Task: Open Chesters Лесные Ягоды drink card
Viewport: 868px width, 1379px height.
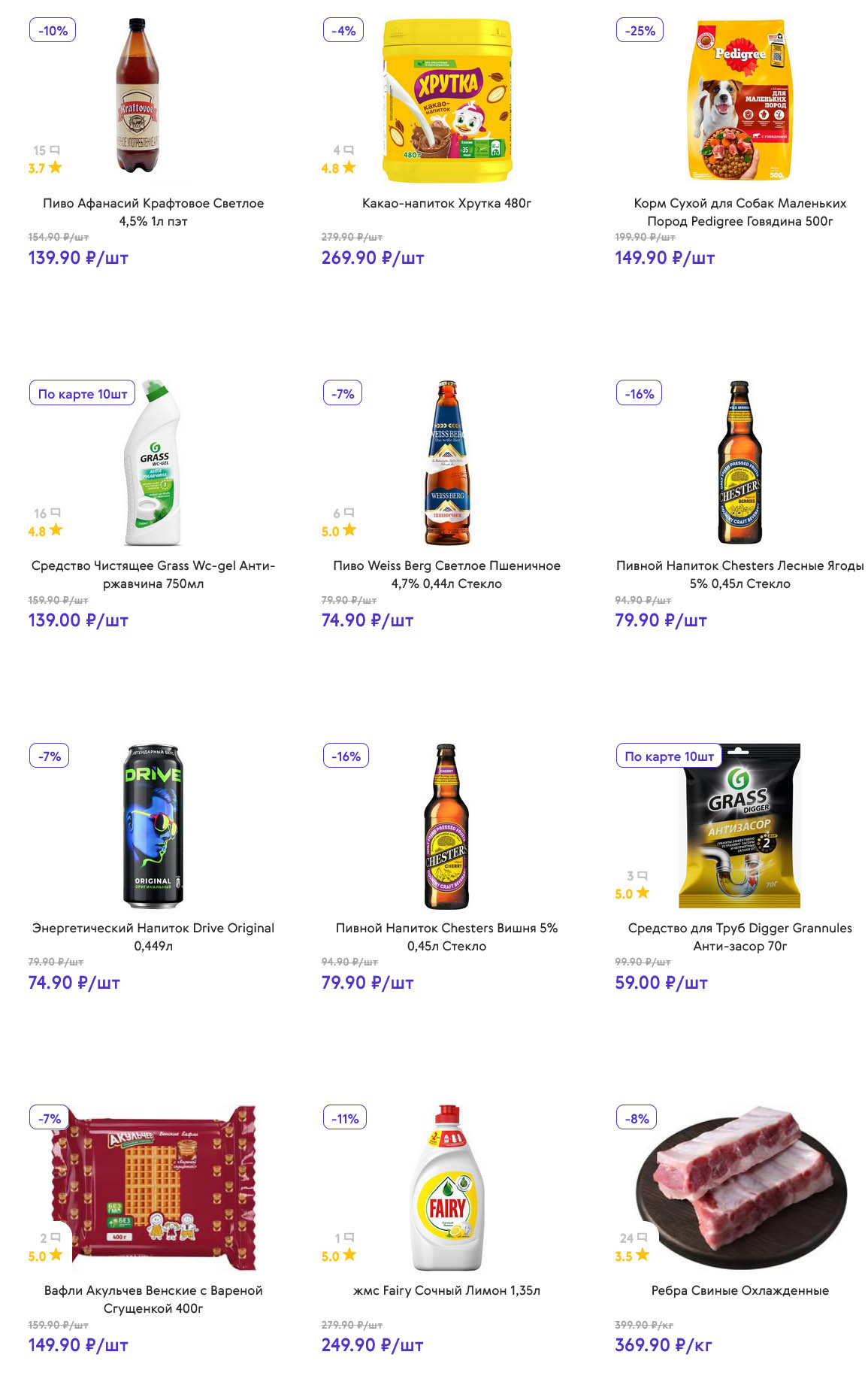Action: 739,574
